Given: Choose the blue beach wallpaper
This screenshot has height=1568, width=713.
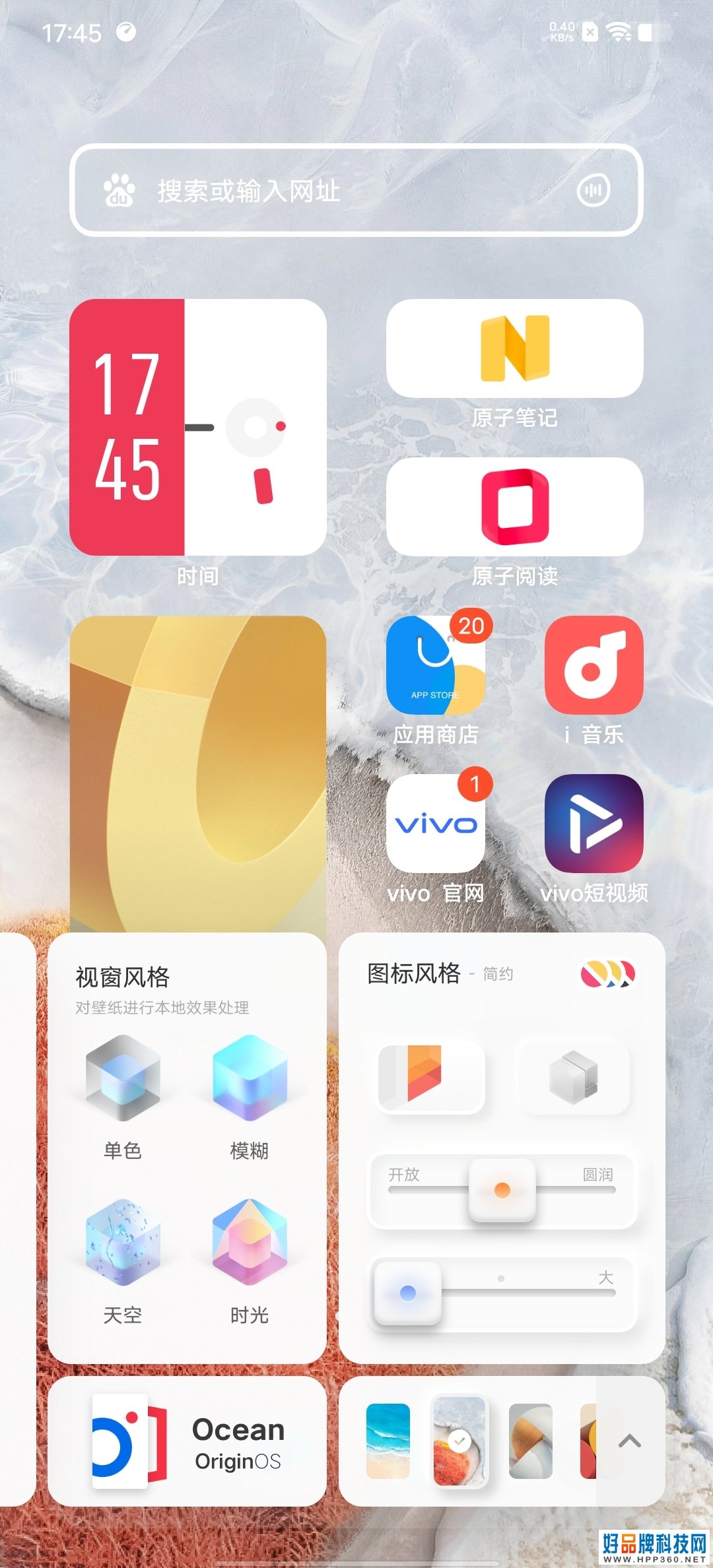Looking at the screenshot, I should click(x=388, y=1441).
